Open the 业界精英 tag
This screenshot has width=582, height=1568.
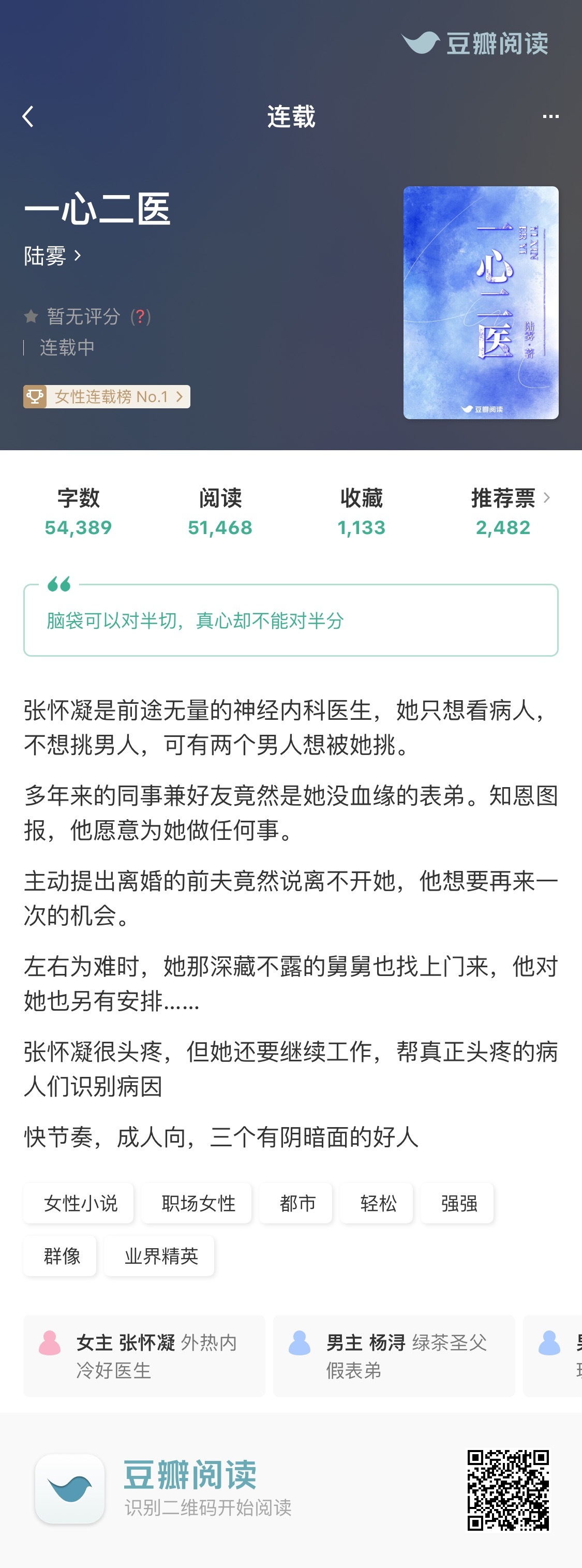pyautogui.click(x=159, y=1256)
